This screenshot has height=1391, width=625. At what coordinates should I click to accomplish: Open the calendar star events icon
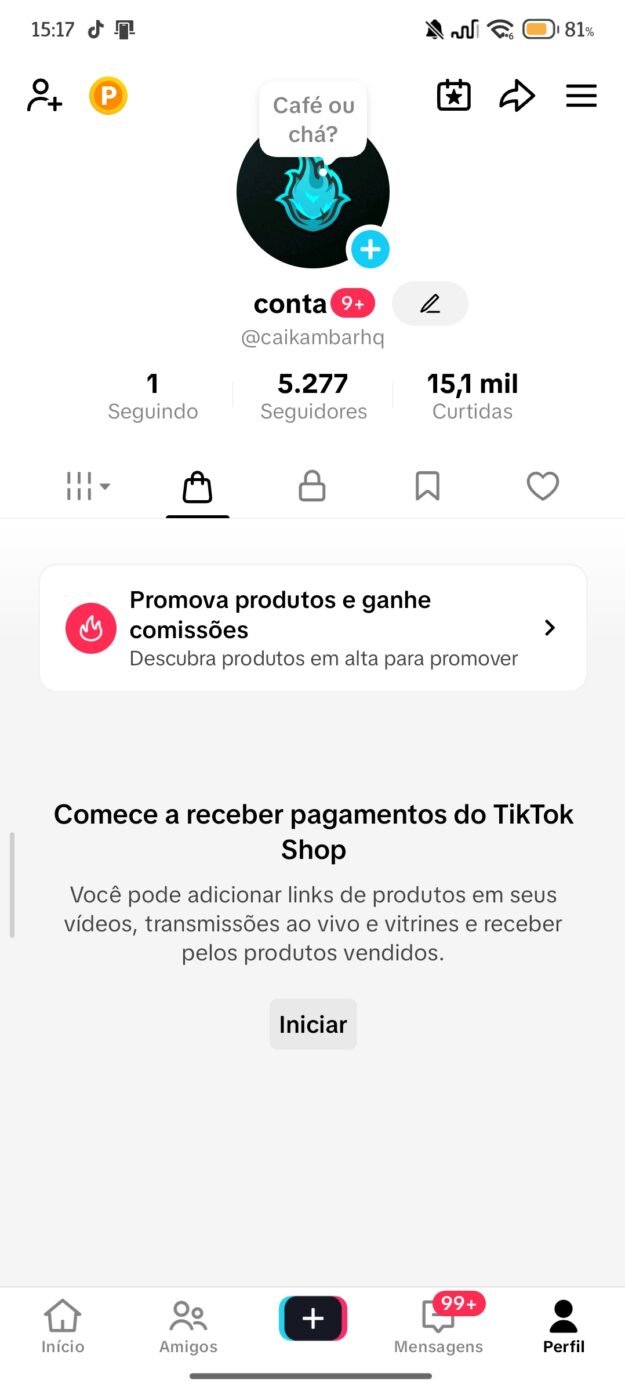click(454, 96)
